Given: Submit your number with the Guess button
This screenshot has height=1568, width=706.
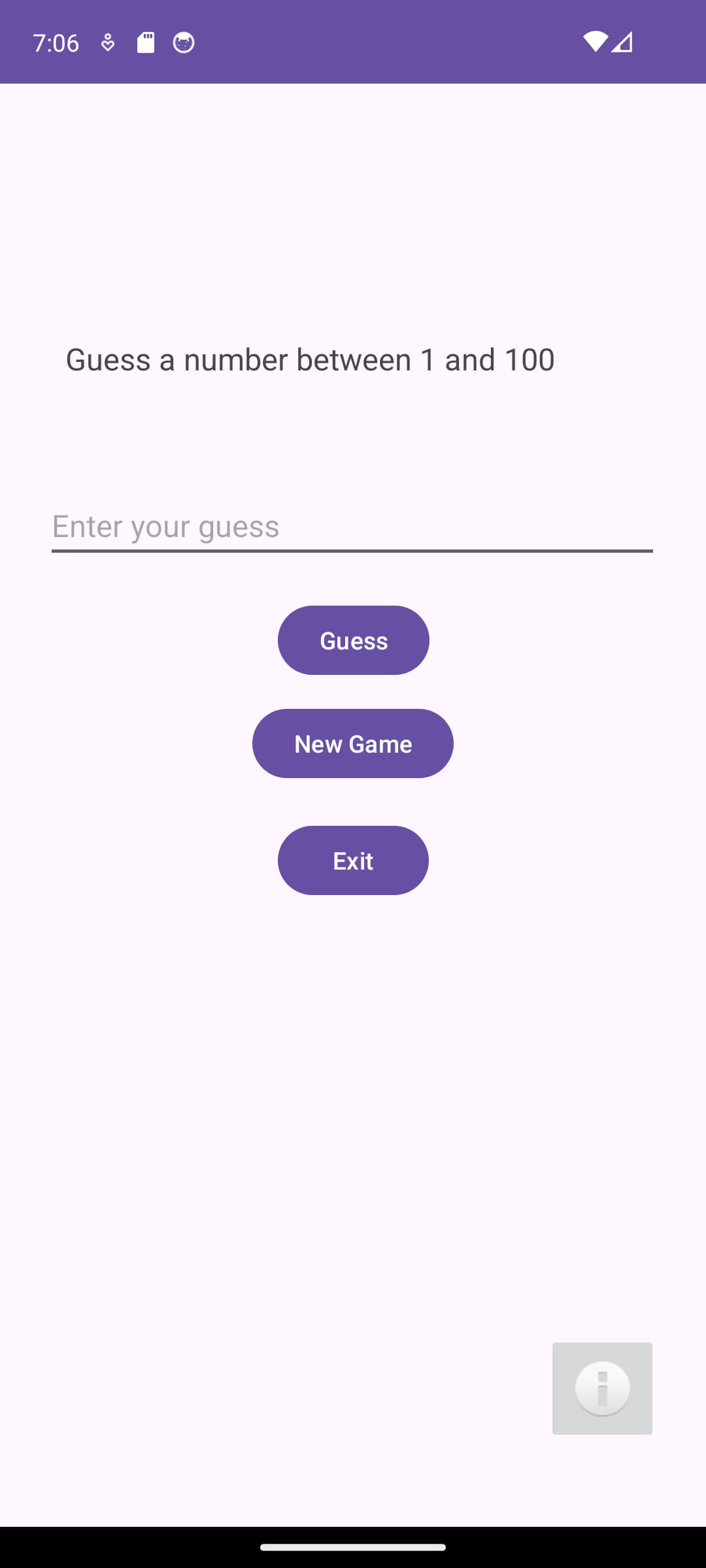Looking at the screenshot, I should tap(353, 640).
